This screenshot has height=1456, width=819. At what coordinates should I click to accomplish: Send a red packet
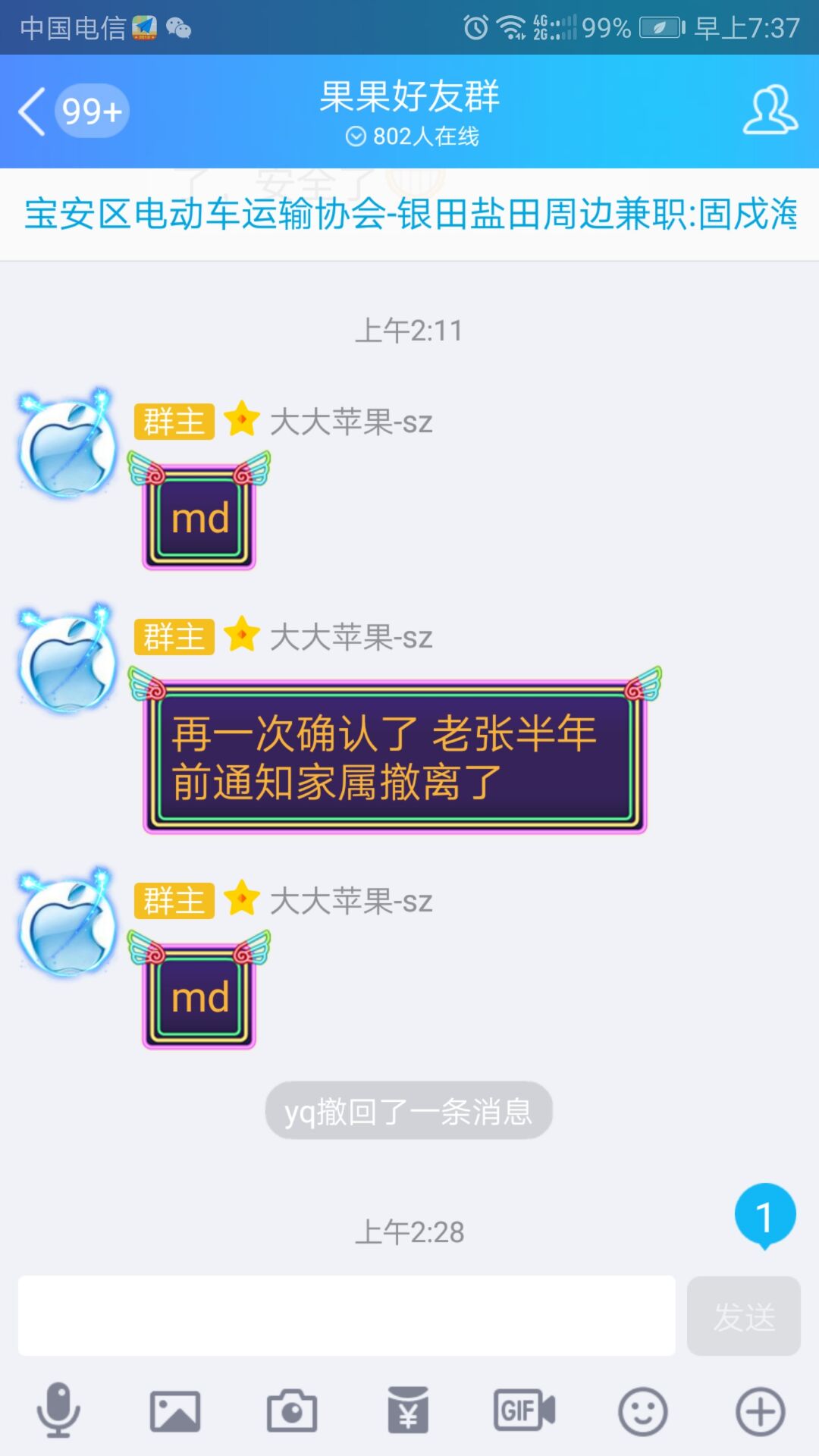408,1410
